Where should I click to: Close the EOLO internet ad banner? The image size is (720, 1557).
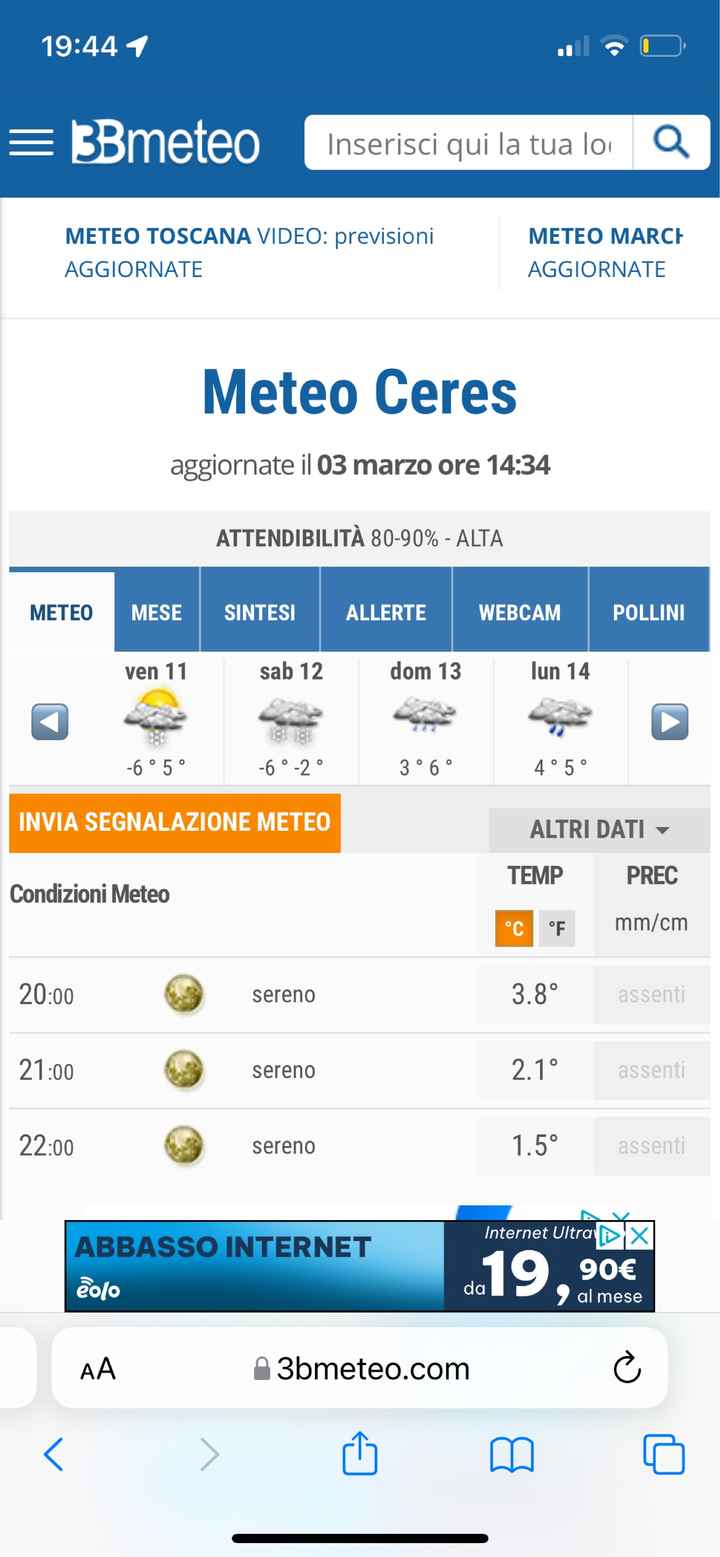coord(637,1235)
